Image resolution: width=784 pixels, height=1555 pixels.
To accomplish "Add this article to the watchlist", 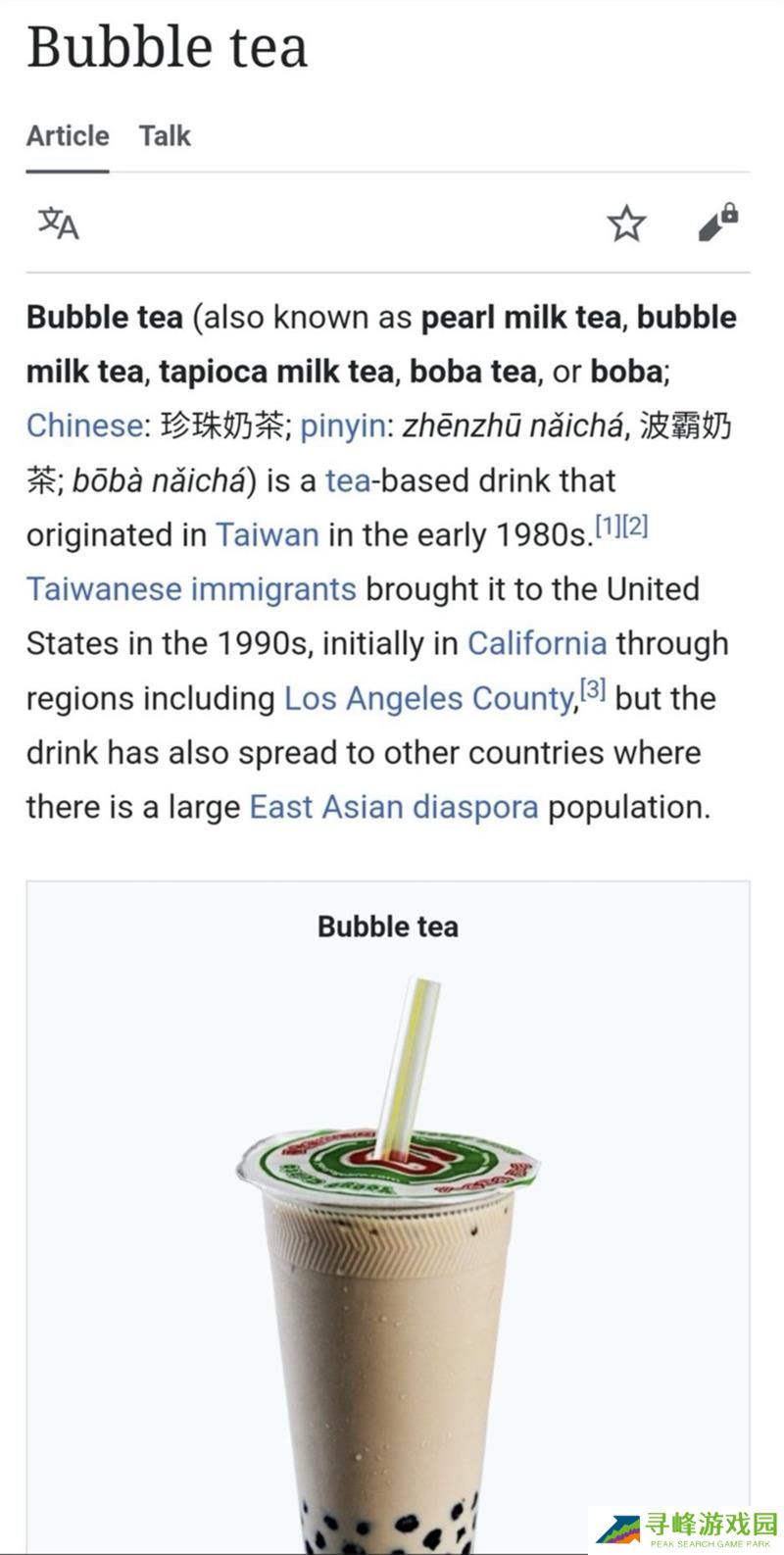I will coord(626,224).
